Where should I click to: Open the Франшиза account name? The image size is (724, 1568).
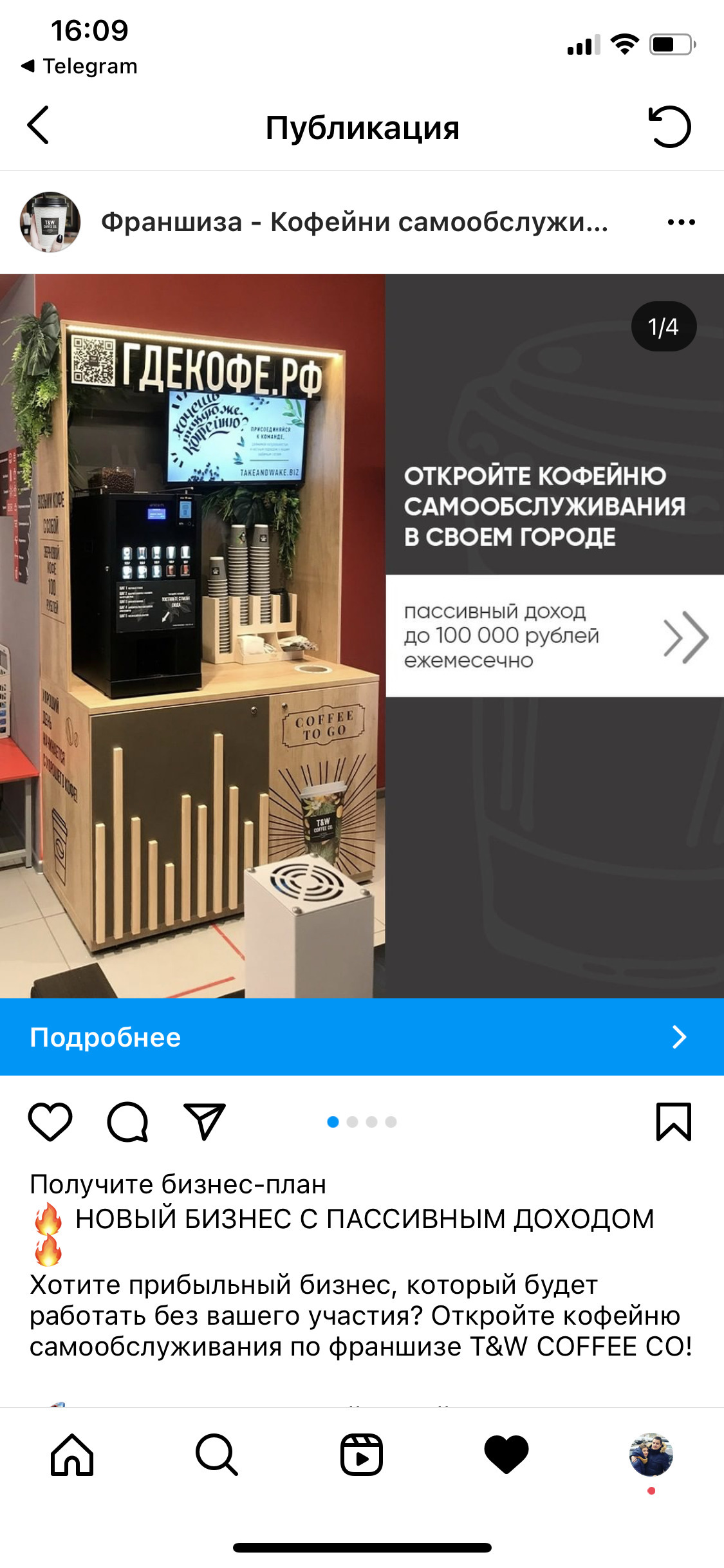(x=354, y=222)
